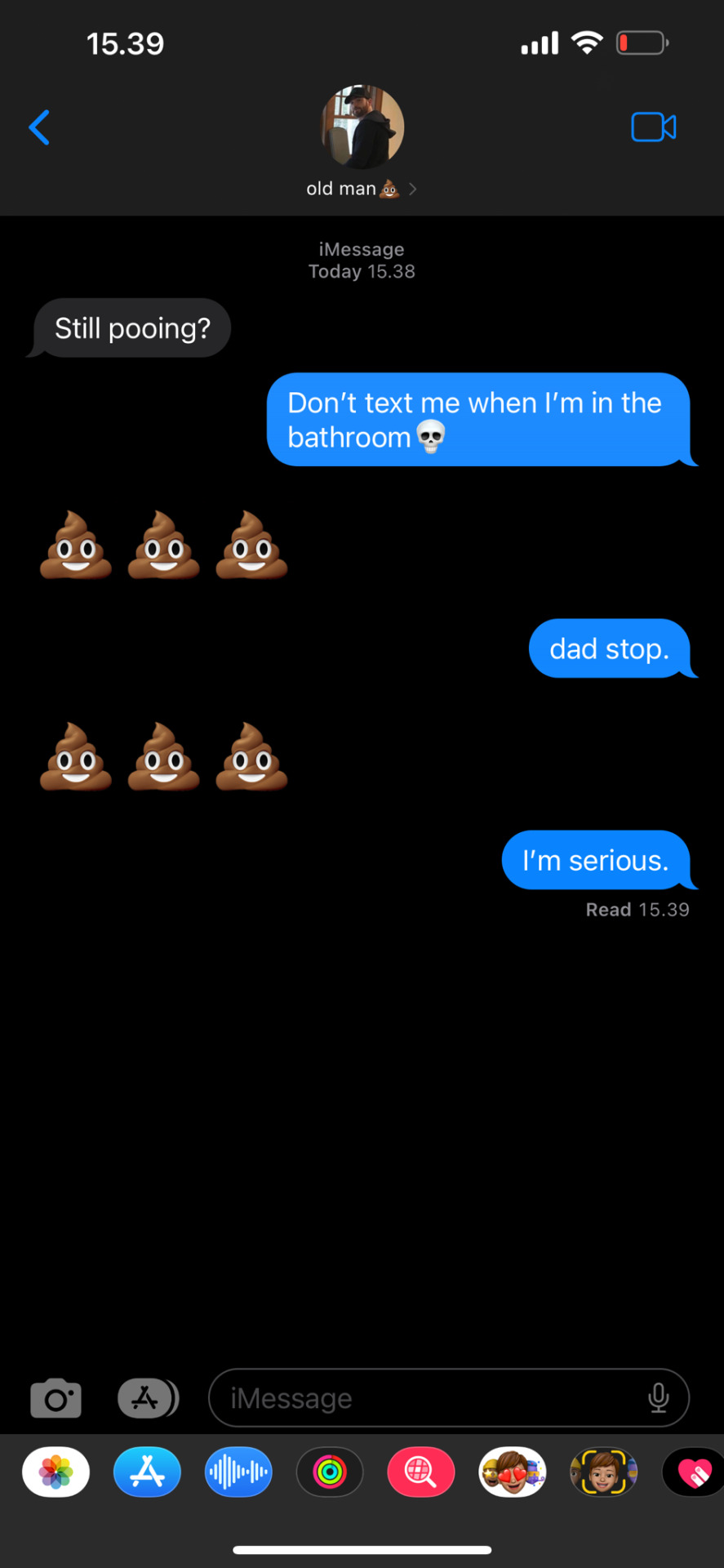
Task: Open the Photos app in the app strip
Action: click(x=56, y=1472)
